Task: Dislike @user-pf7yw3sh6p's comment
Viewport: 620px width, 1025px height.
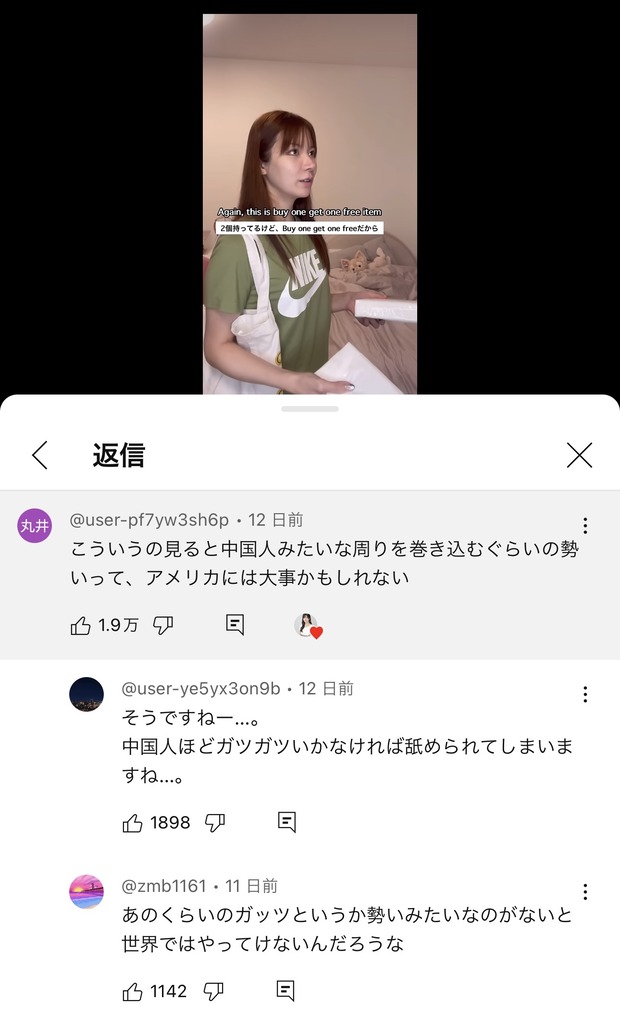Action: (163, 625)
